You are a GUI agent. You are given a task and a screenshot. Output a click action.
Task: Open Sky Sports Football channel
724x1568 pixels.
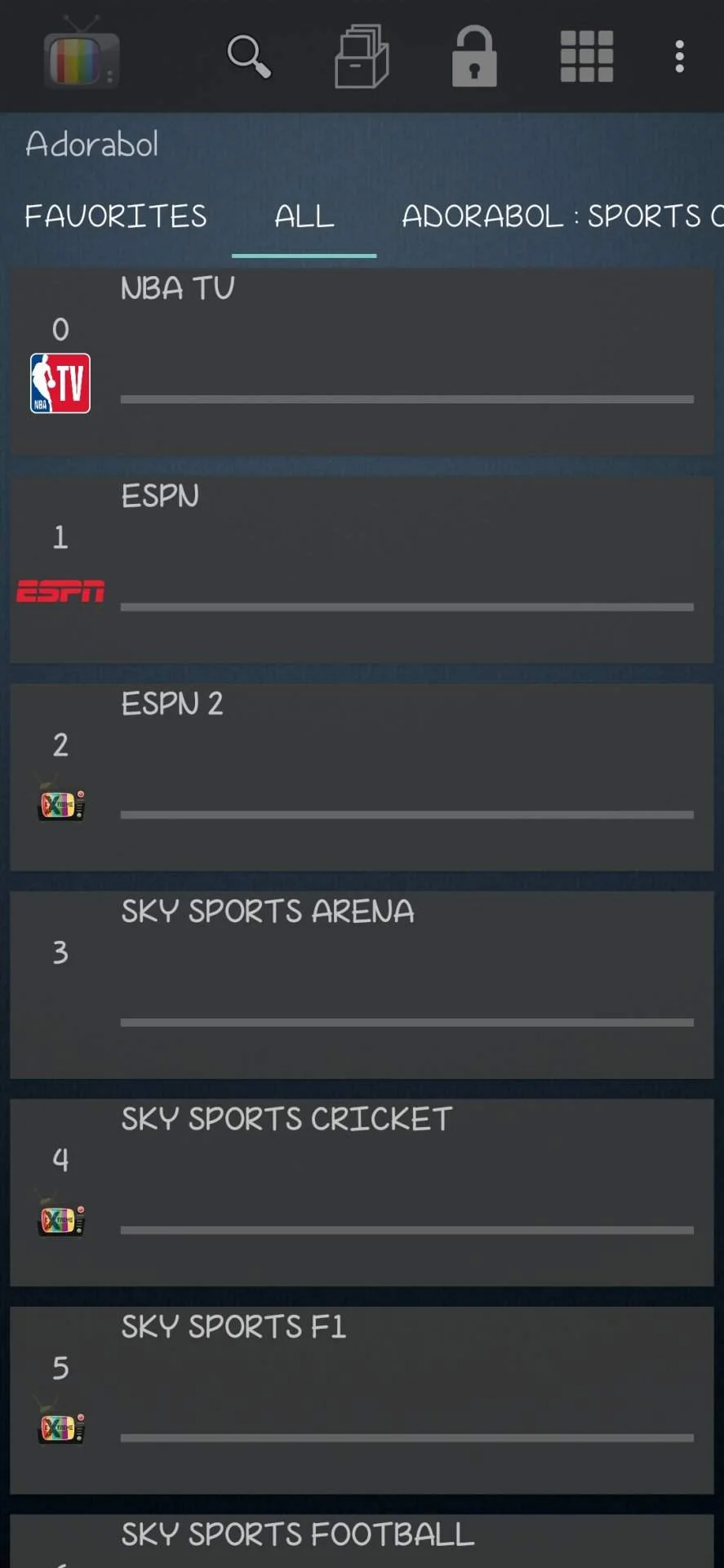[x=362, y=1542]
